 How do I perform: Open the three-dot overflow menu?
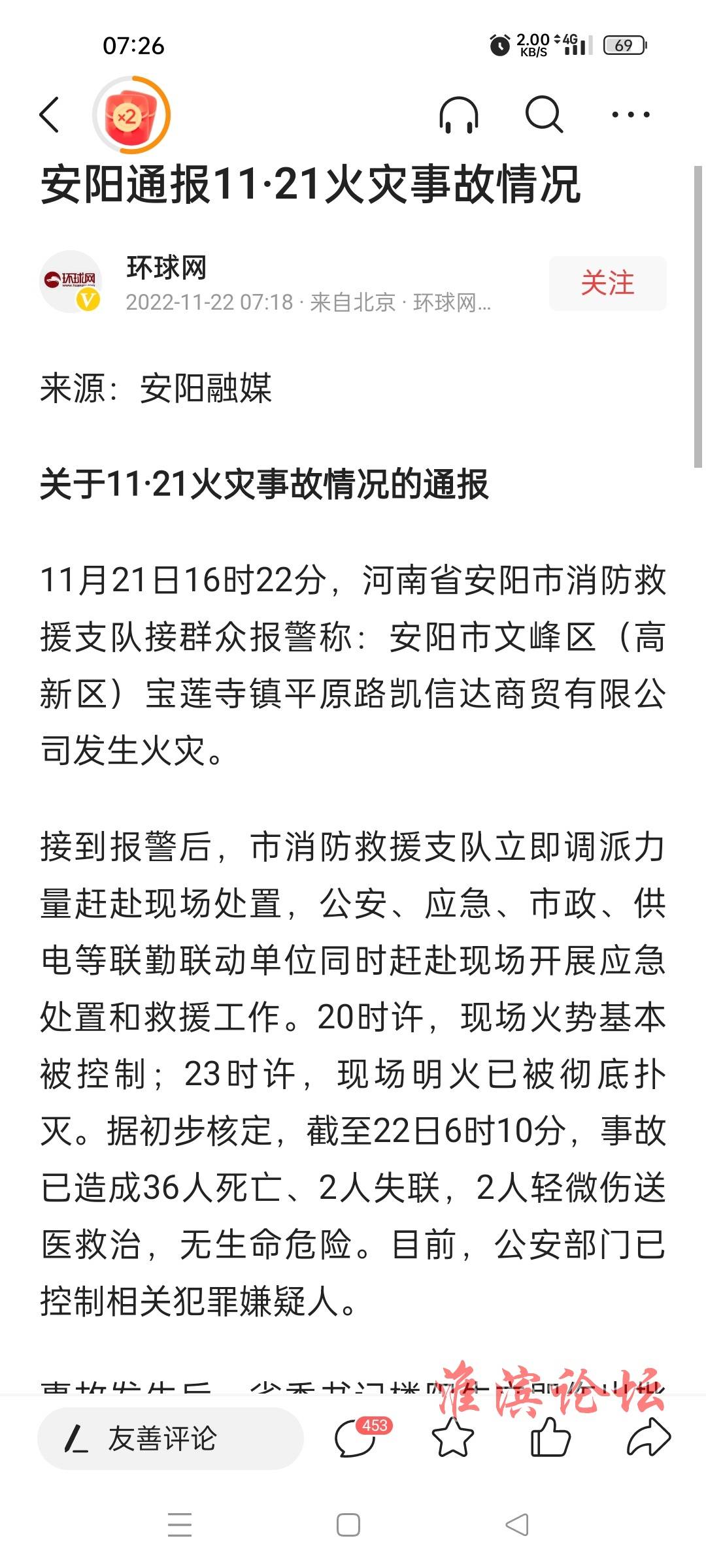(630, 115)
